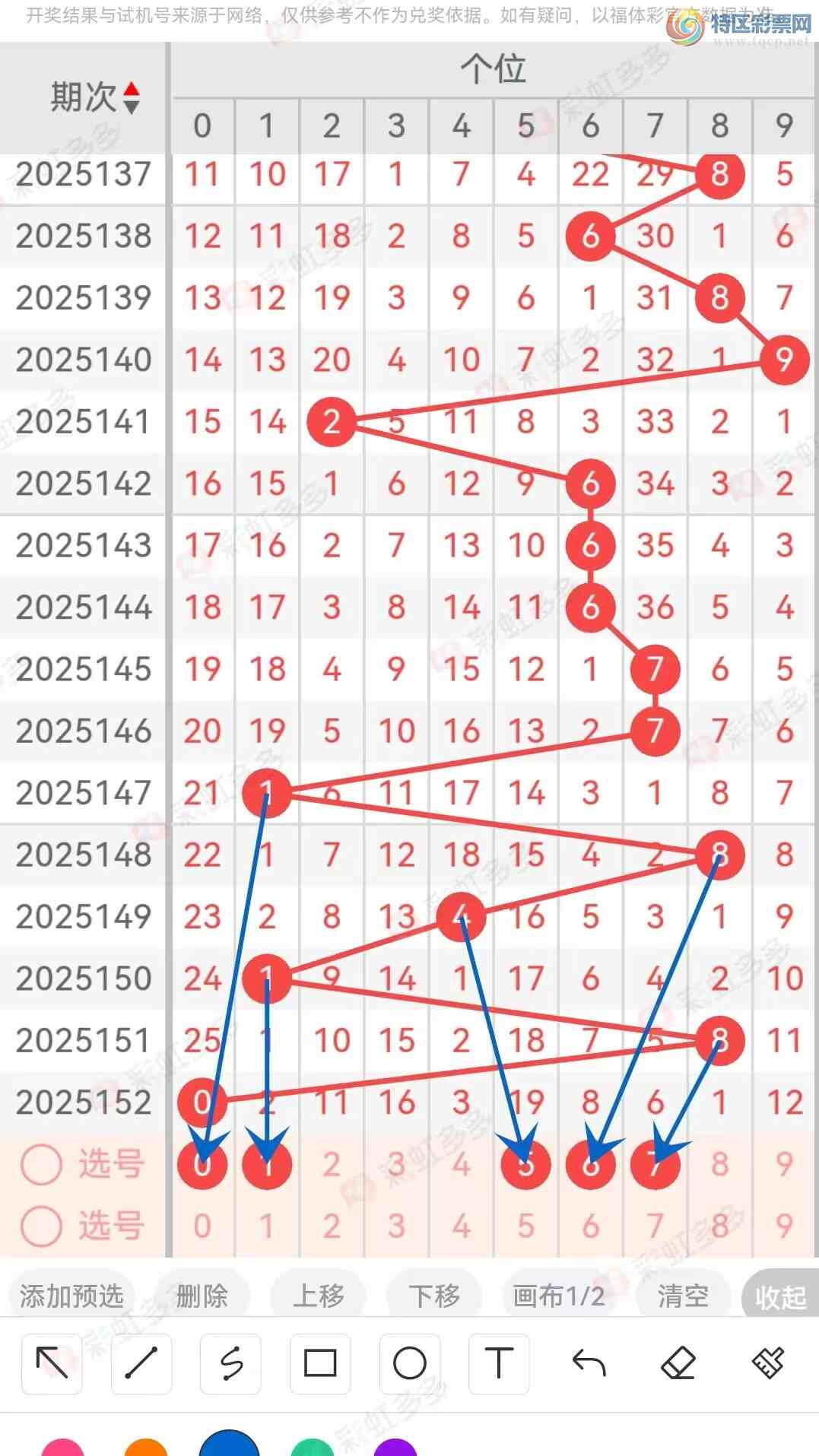819x1456 pixels.
Task: Toggle the 期次 sort order arrows
Action: coord(132,98)
